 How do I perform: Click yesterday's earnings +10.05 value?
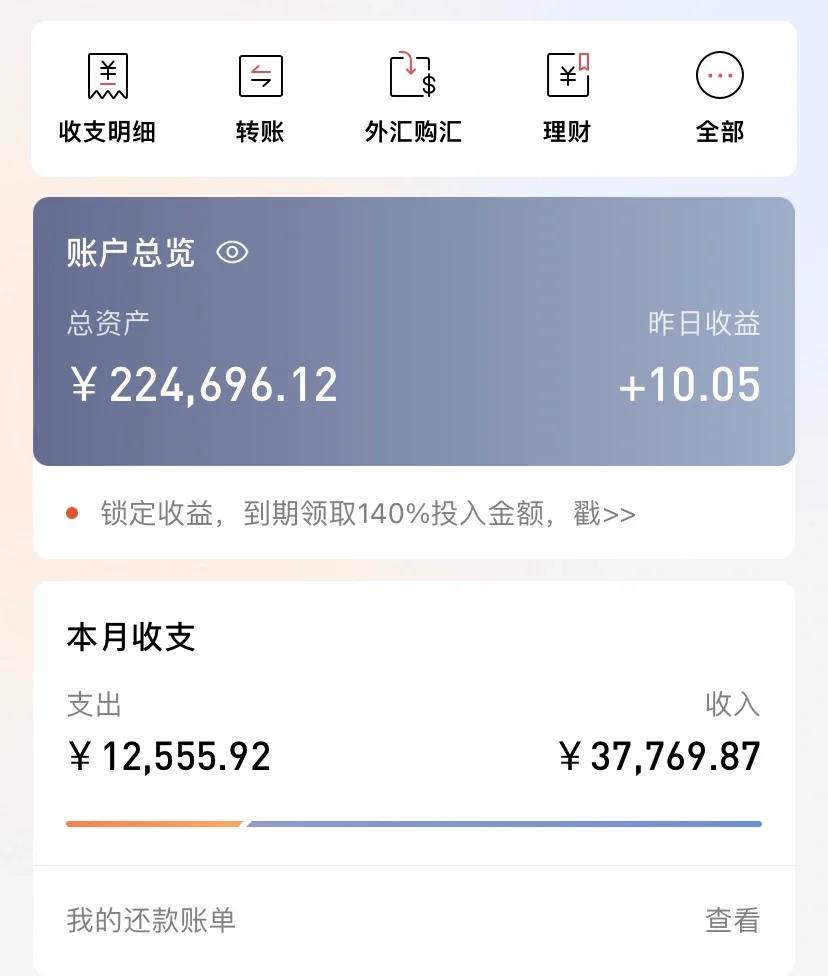[688, 385]
